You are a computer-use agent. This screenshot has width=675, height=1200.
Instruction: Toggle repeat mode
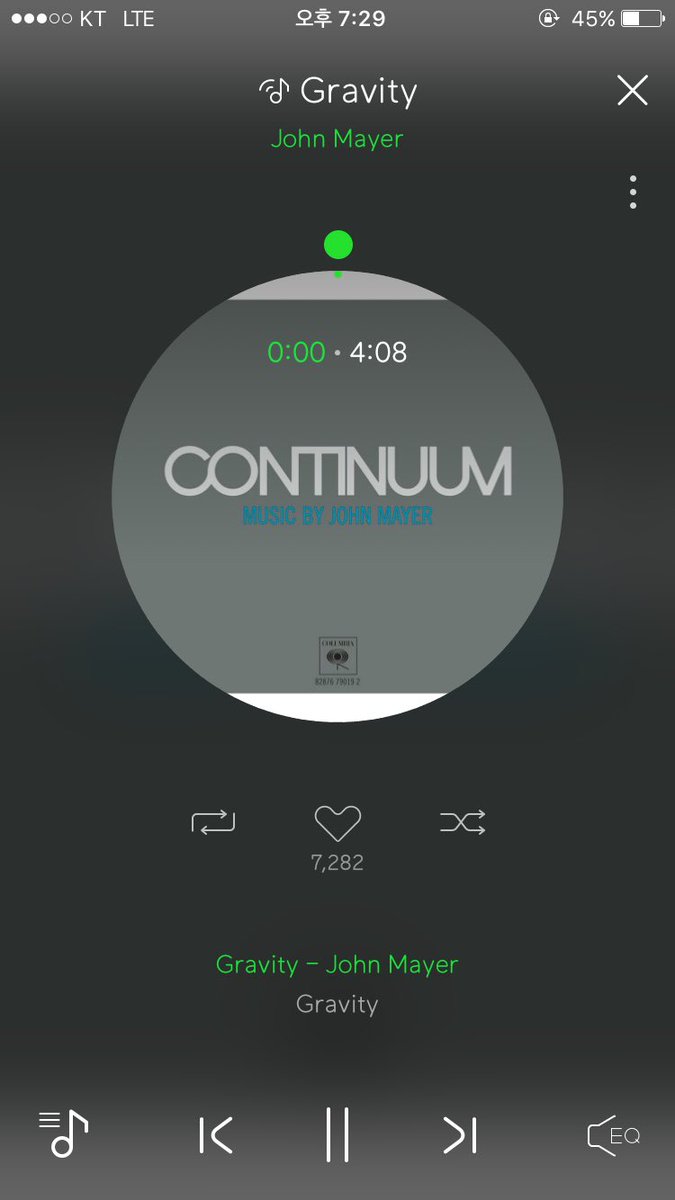[213, 822]
